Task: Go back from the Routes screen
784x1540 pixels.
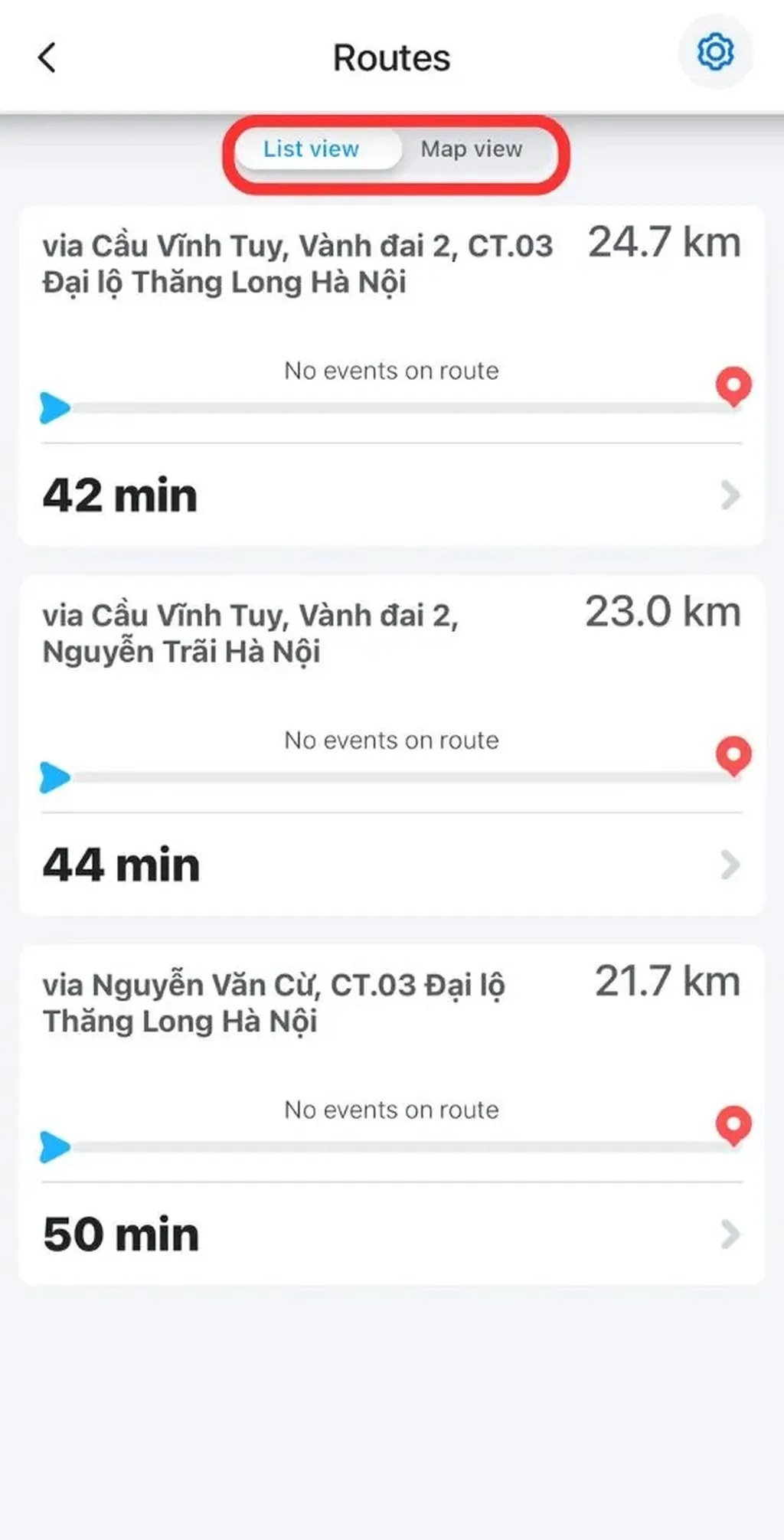Action: pyautogui.click(x=47, y=57)
